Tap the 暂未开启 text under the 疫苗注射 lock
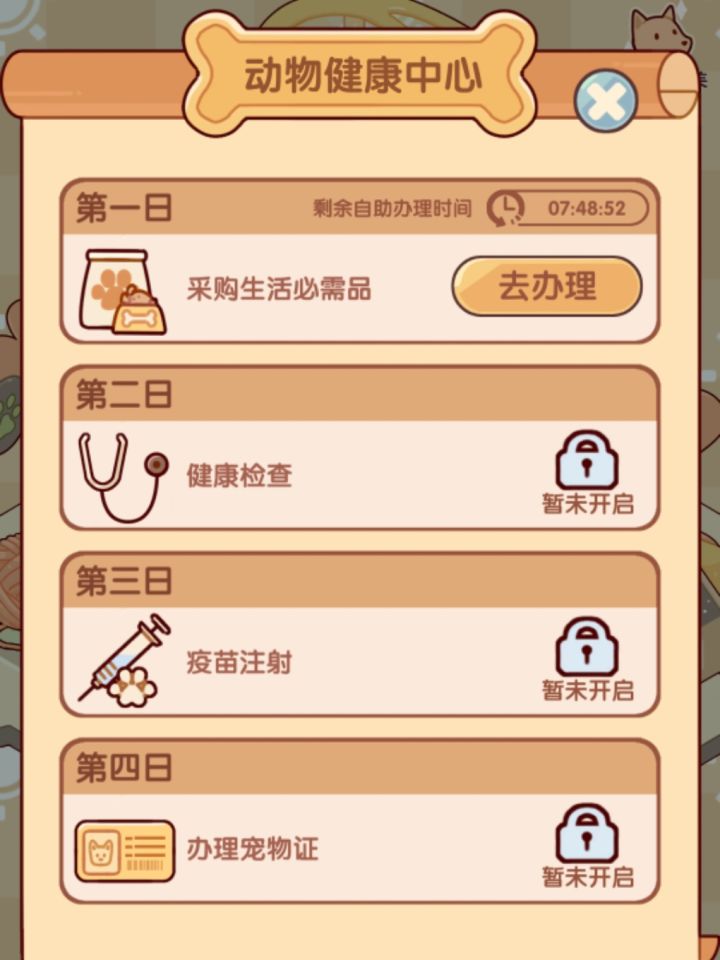This screenshot has height=960, width=720. coord(586,689)
